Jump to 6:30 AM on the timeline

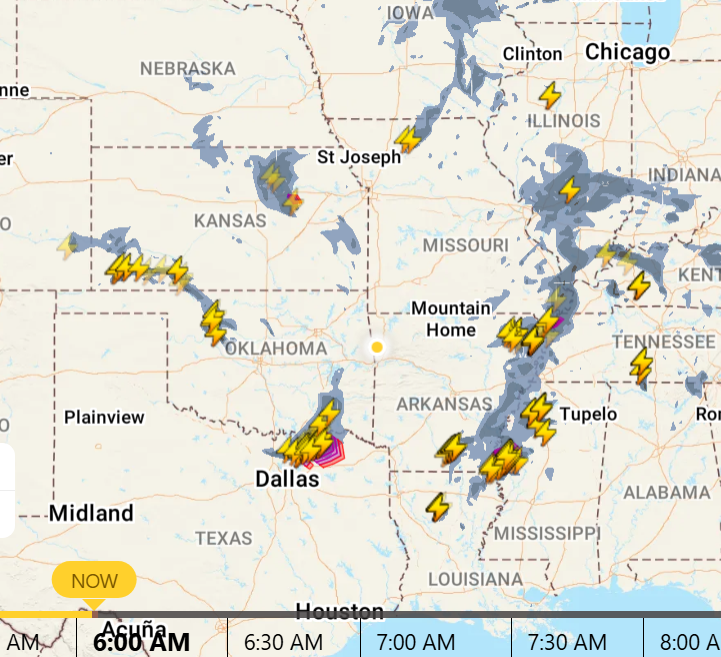[x=283, y=641]
